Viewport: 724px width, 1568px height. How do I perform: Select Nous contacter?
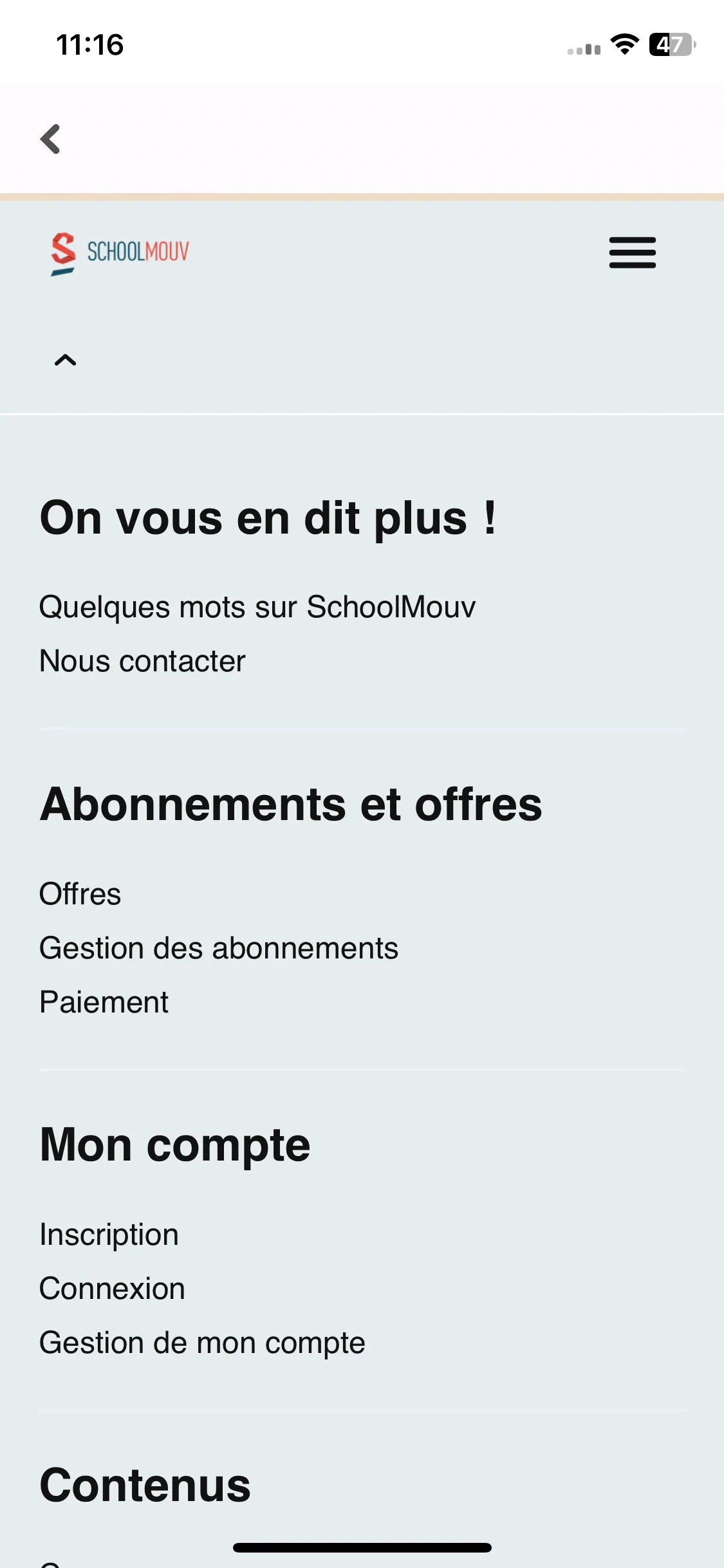point(142,661)
